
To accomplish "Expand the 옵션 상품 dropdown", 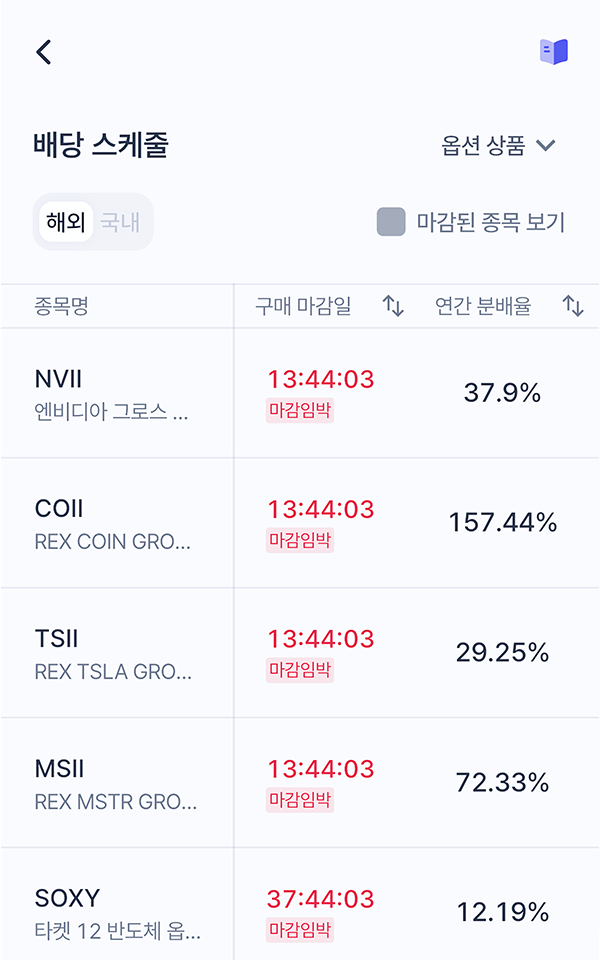I will click(498, 145).
